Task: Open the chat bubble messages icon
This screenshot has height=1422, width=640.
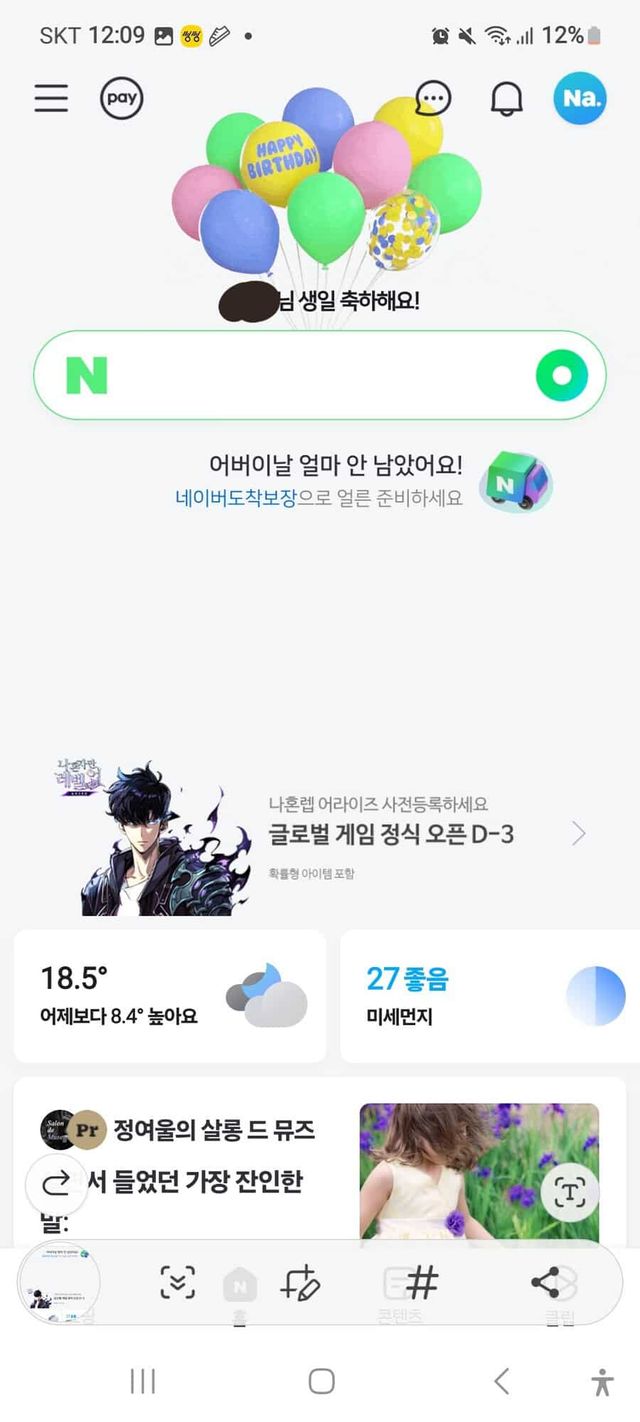Action: [433, 98]
